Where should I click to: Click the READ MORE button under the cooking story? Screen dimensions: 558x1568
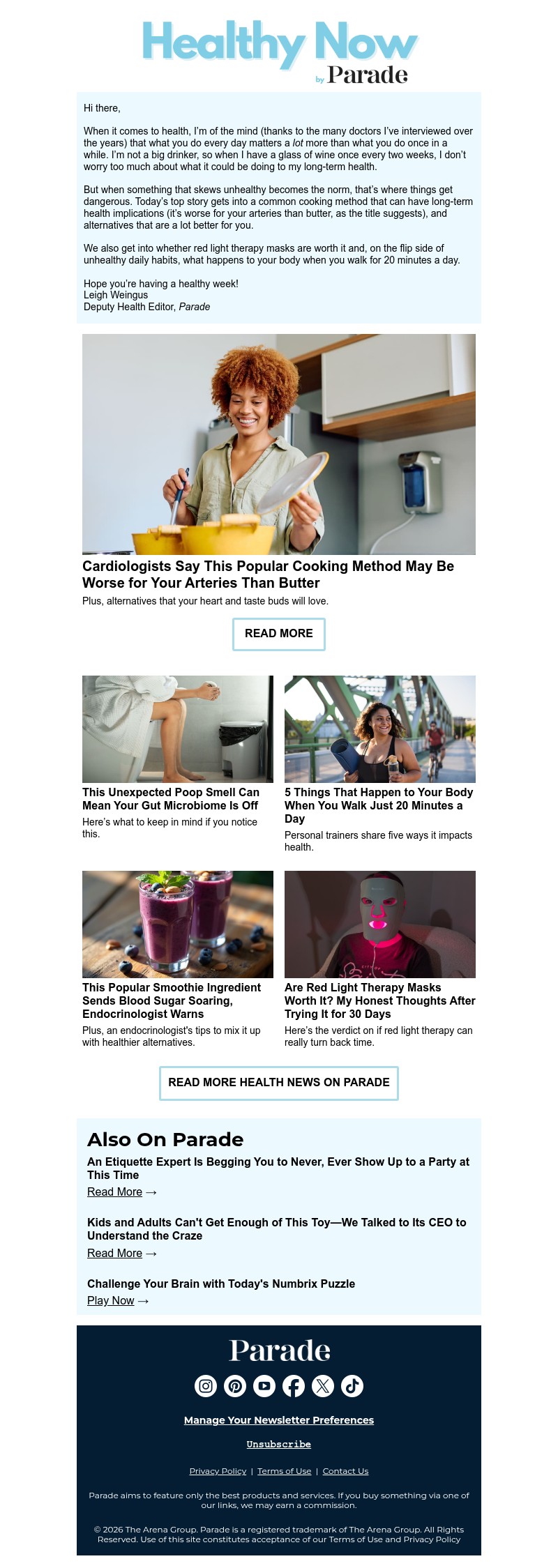coord(278,634)
